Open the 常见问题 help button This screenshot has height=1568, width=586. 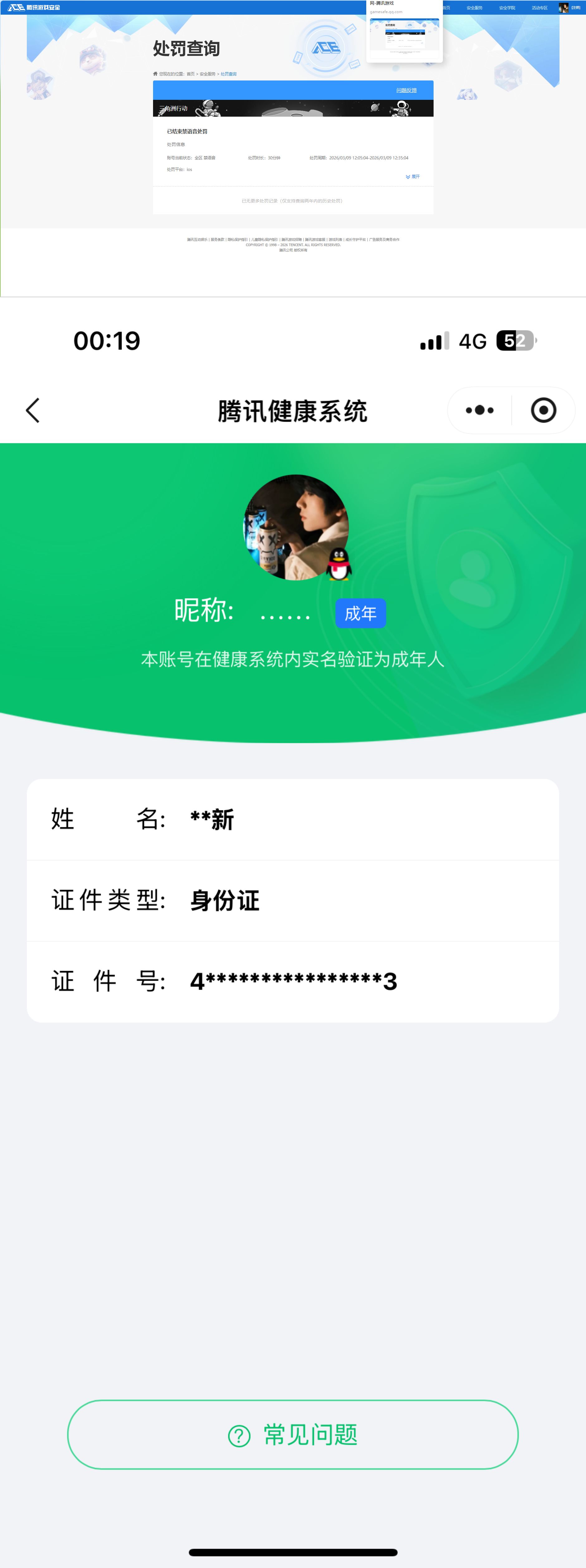[x=293, y=1435]
